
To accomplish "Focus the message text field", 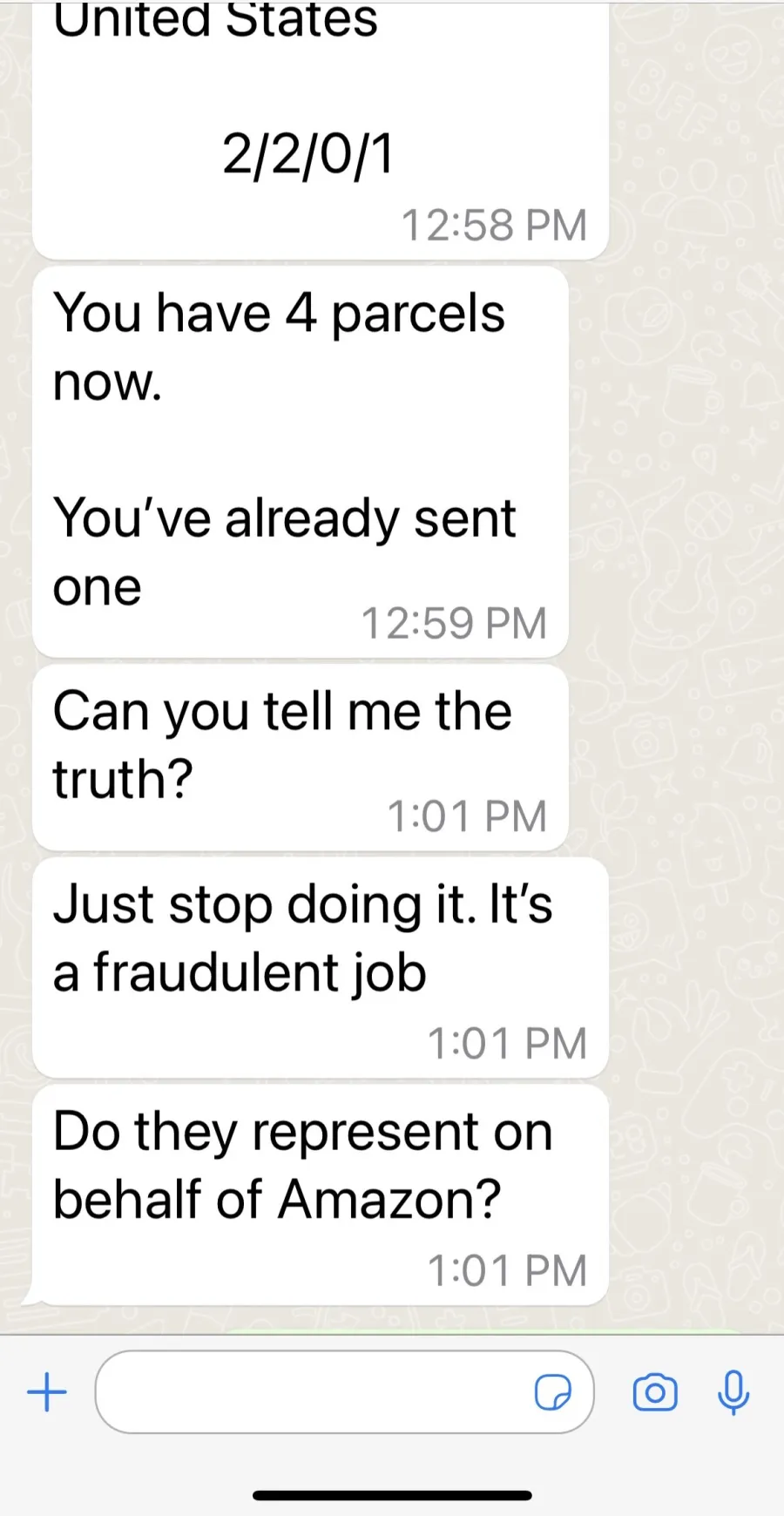I will coord(345,1392).
